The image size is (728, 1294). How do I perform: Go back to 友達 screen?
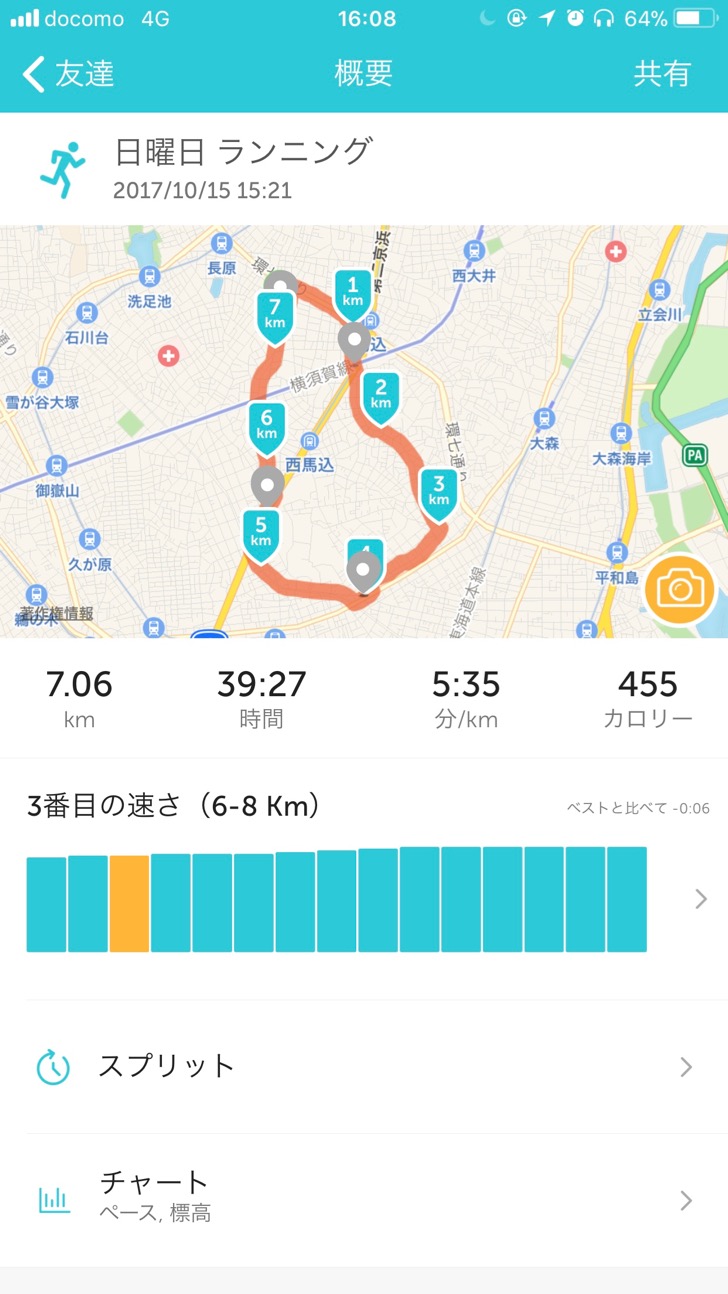[x=68, y=74]
